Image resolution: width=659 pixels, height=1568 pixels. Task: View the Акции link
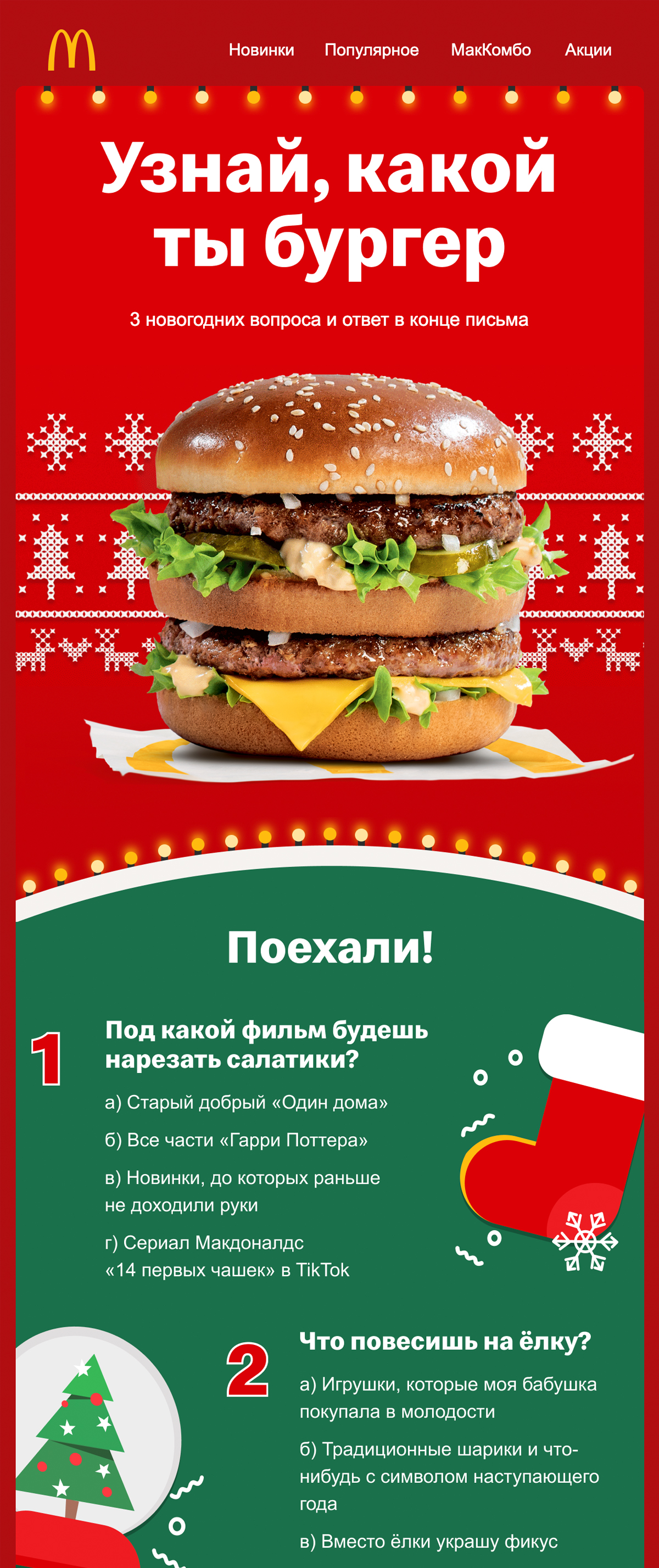click(588, 50)
